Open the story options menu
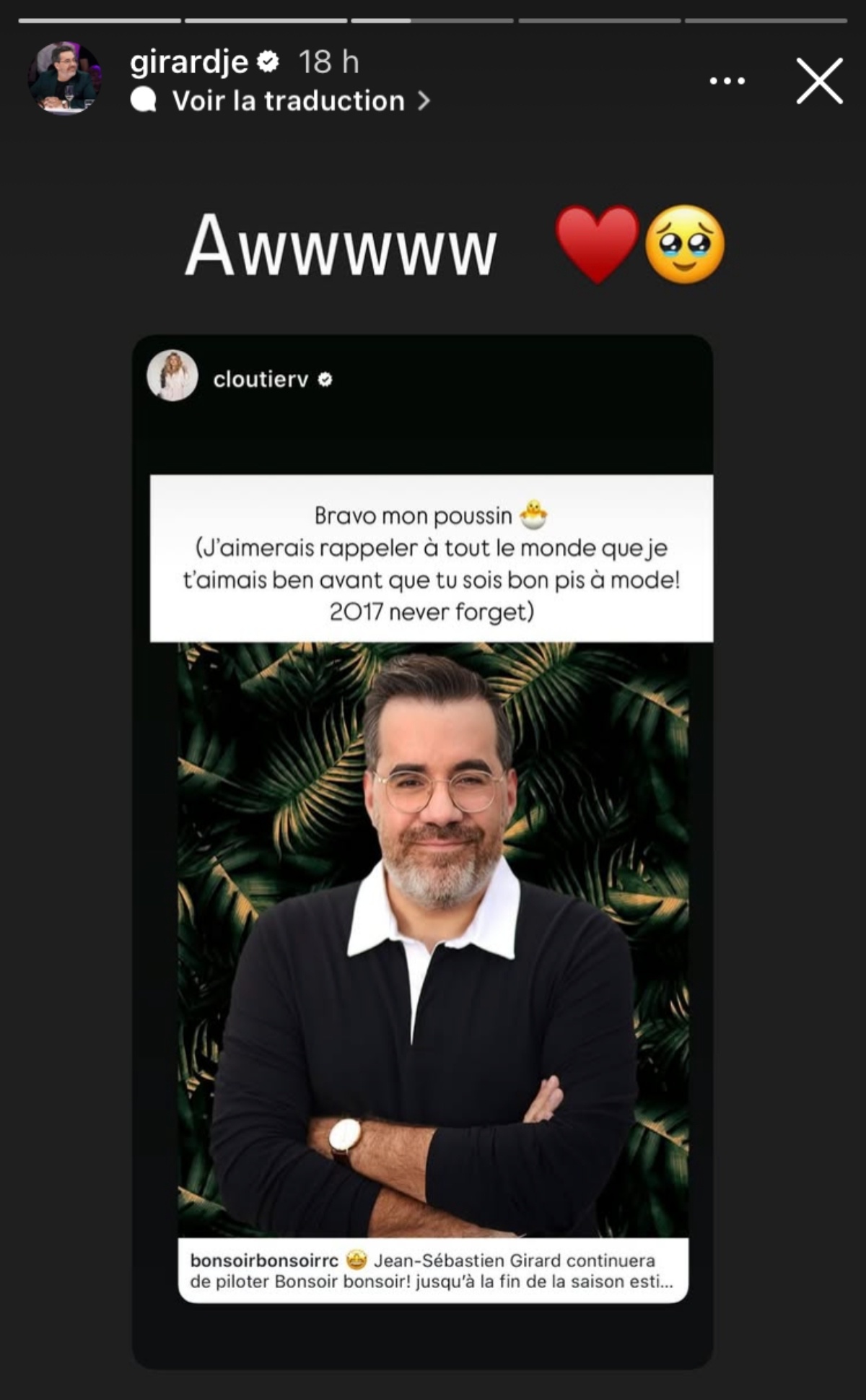Viewport: 866px width, 1400px height. (727, 81)
